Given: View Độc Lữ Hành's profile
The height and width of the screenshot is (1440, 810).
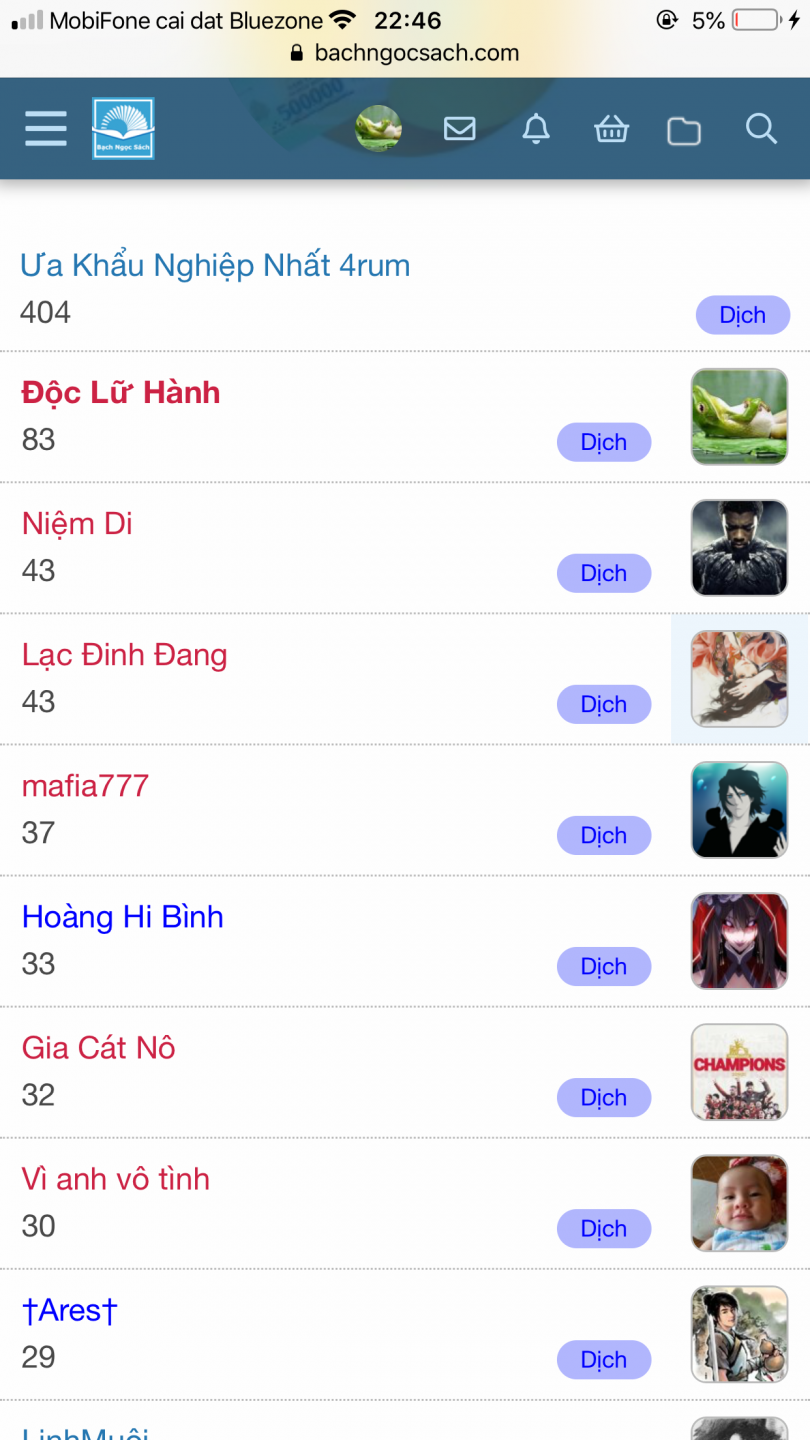Looking at the screenshot, I should coord(121,393).
